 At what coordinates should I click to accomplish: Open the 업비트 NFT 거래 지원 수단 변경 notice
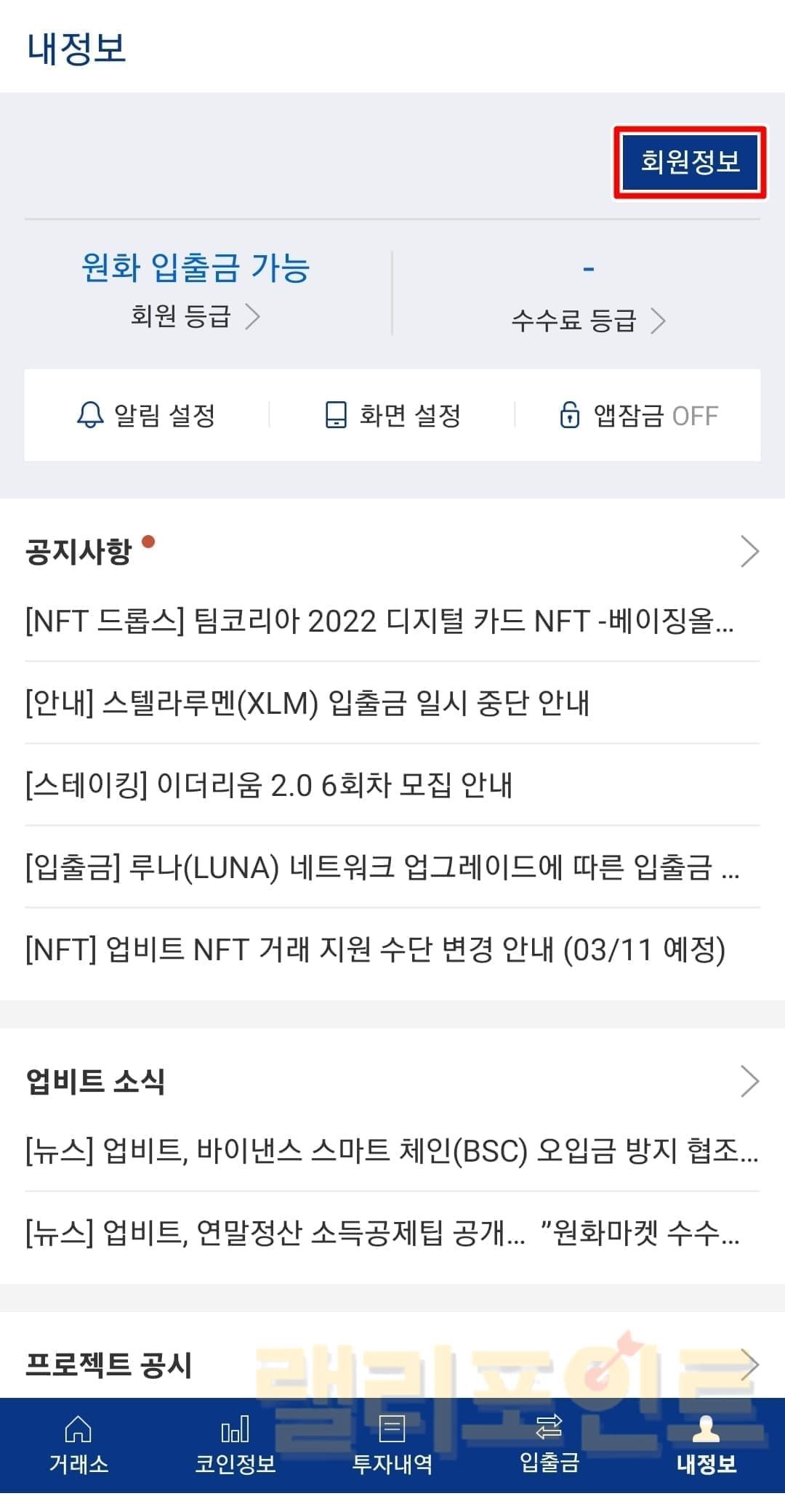point(375,949)
